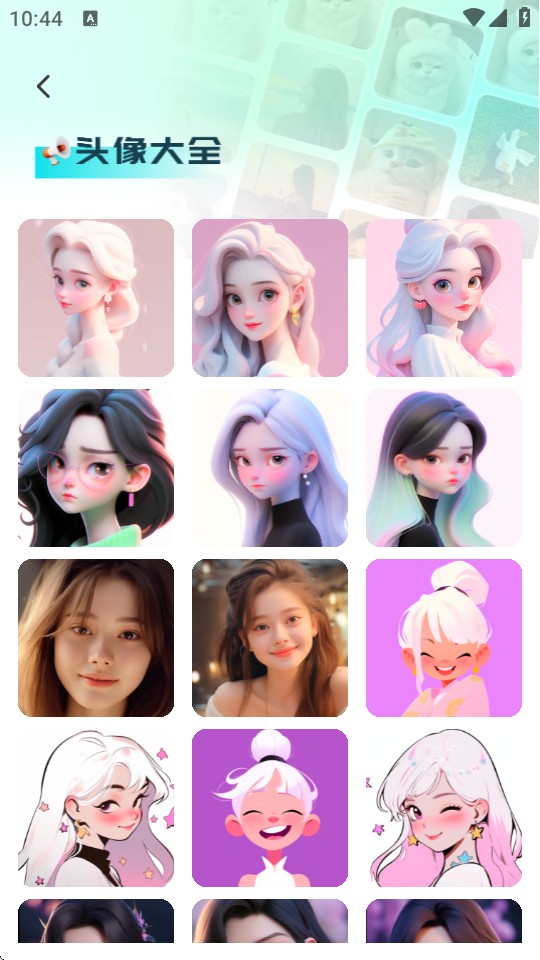Open the smiling girl photo with bokeh lights
The image size is (540, 960).
pos(270,637)
